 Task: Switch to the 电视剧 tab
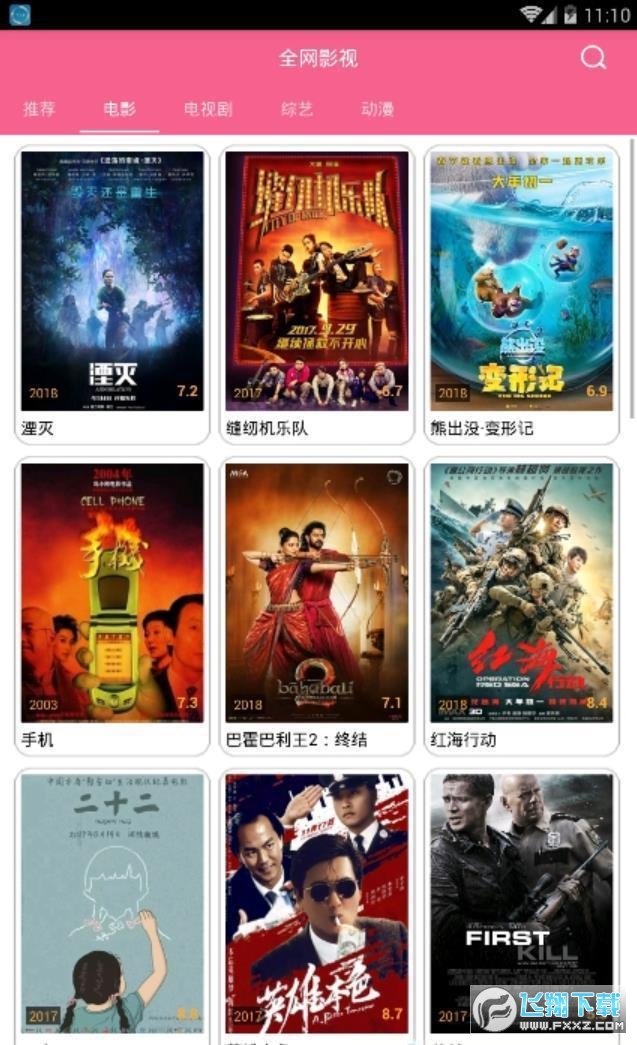tap(208, 109)
